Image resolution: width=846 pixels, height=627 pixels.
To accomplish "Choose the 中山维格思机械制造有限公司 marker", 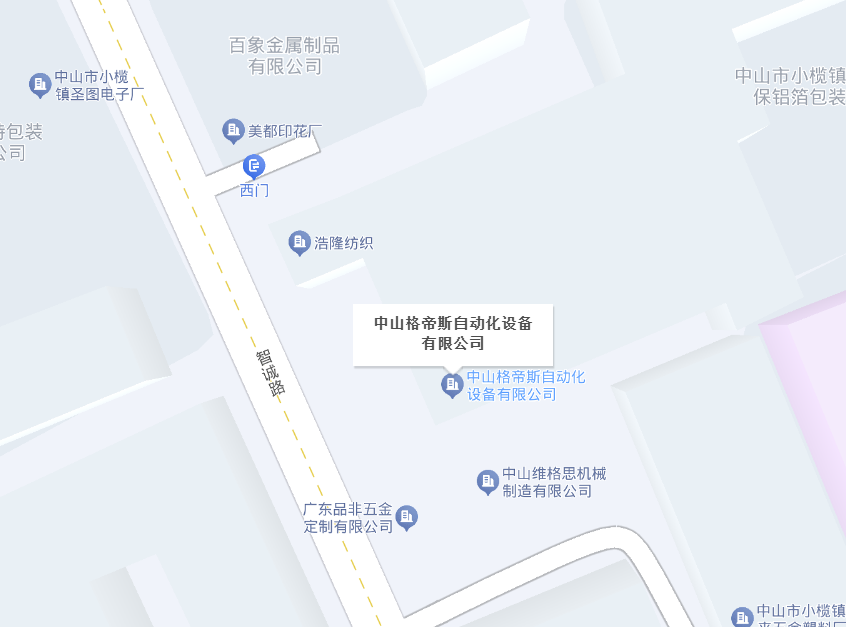I will [488, 482].
